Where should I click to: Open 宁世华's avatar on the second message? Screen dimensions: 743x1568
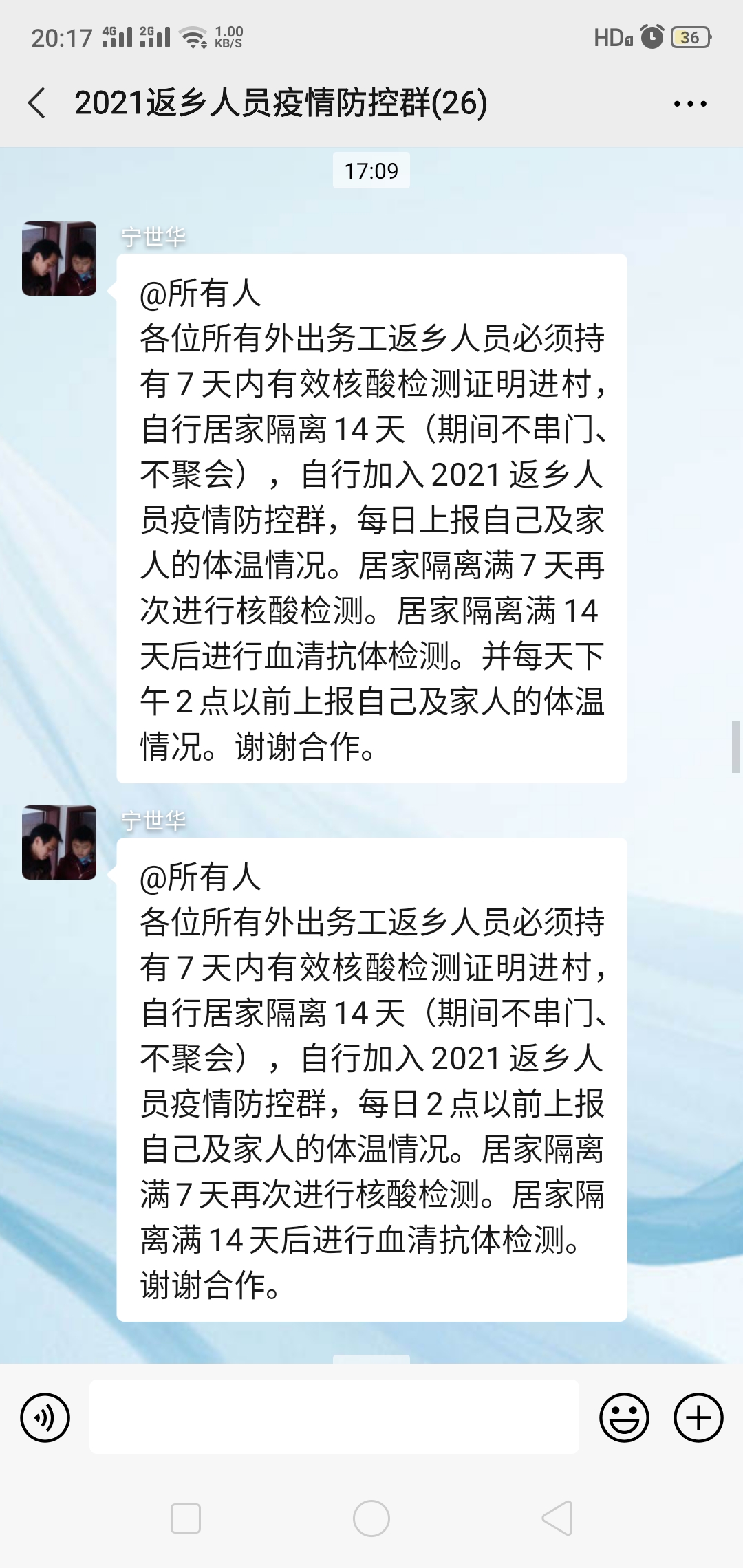(59, 842)
